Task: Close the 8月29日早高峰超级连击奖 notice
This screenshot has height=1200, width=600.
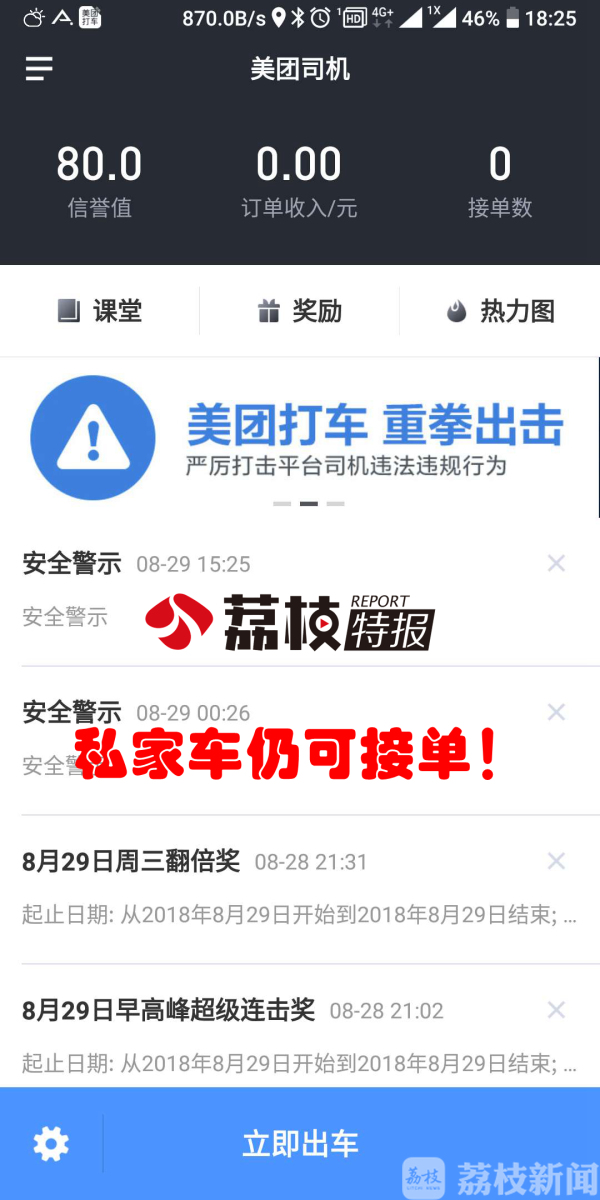Action: (x=556, y=1010)
